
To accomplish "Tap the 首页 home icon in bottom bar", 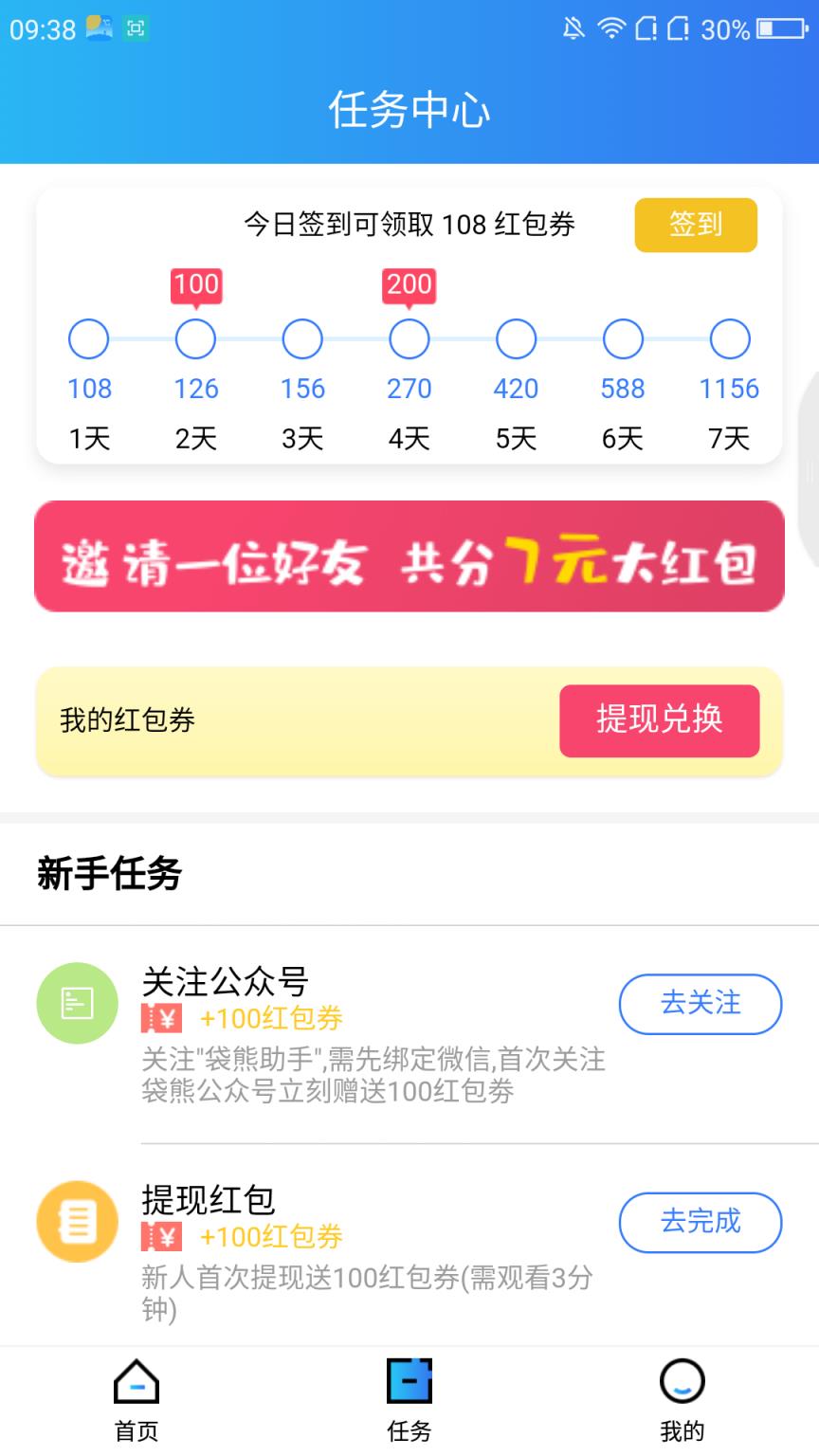I will pos(136,1384).
